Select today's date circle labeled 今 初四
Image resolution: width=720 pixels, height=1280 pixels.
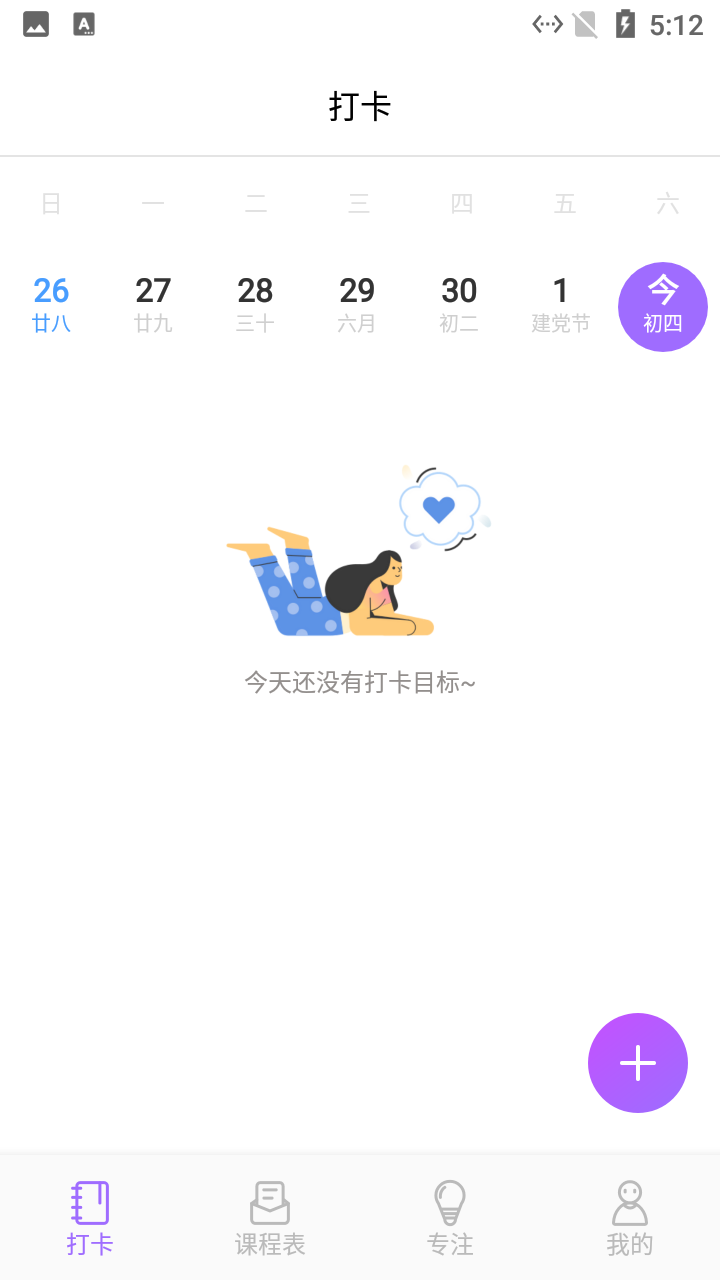click(663, 307)
